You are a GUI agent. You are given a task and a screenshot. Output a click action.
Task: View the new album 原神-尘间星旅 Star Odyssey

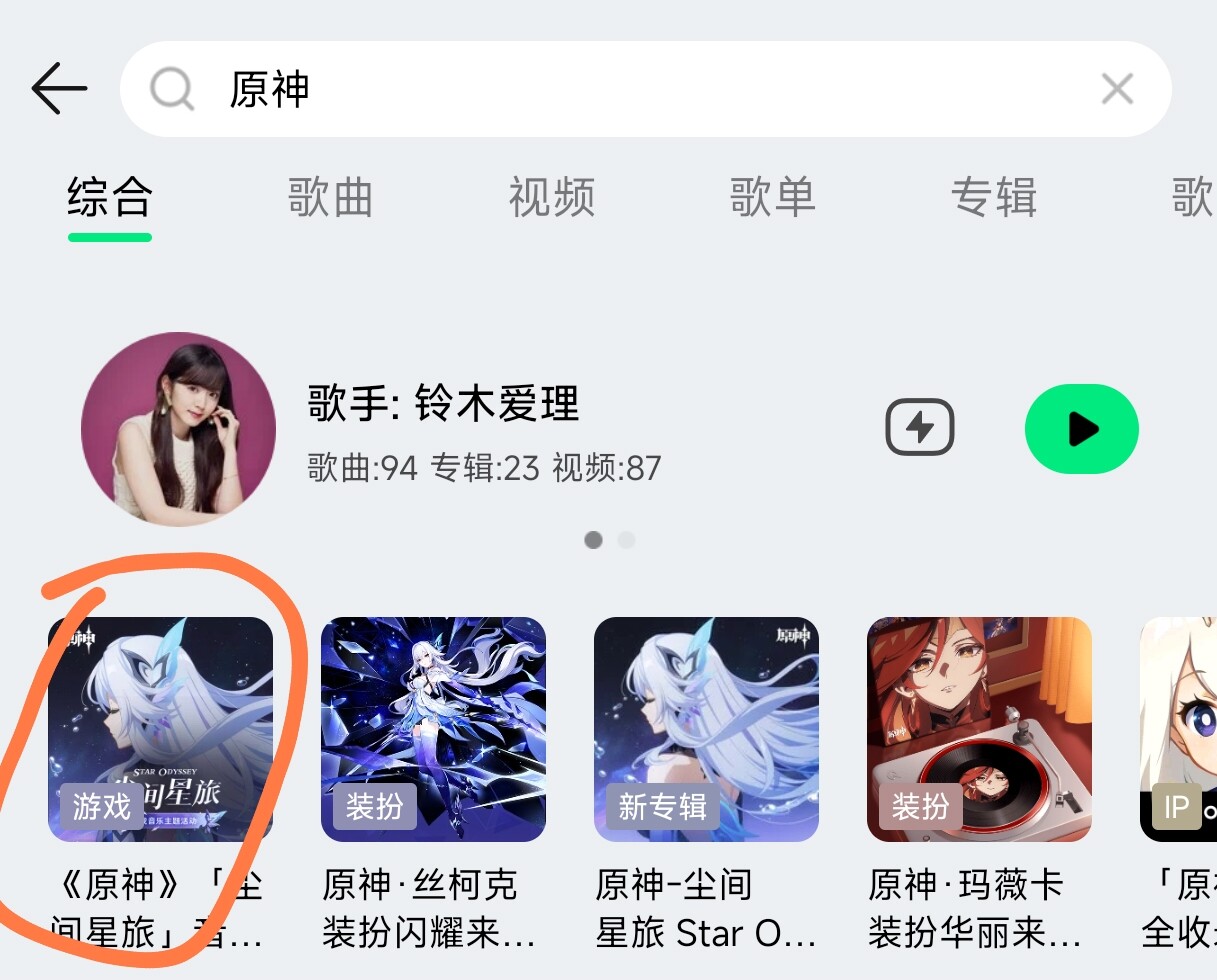(x=706, y=730)
